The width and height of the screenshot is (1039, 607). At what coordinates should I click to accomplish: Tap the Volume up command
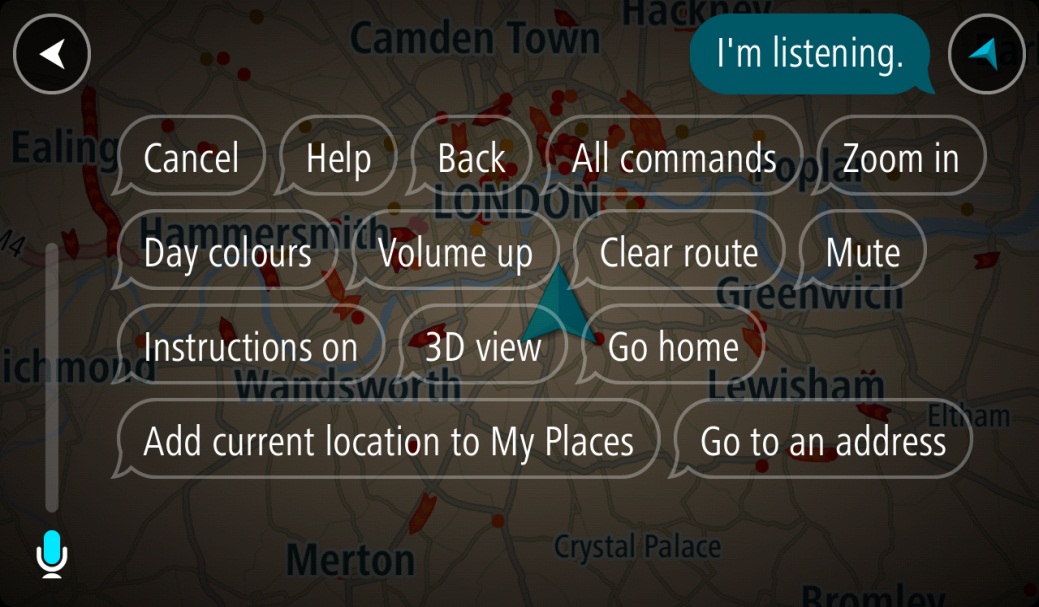(x=455, y=252)
